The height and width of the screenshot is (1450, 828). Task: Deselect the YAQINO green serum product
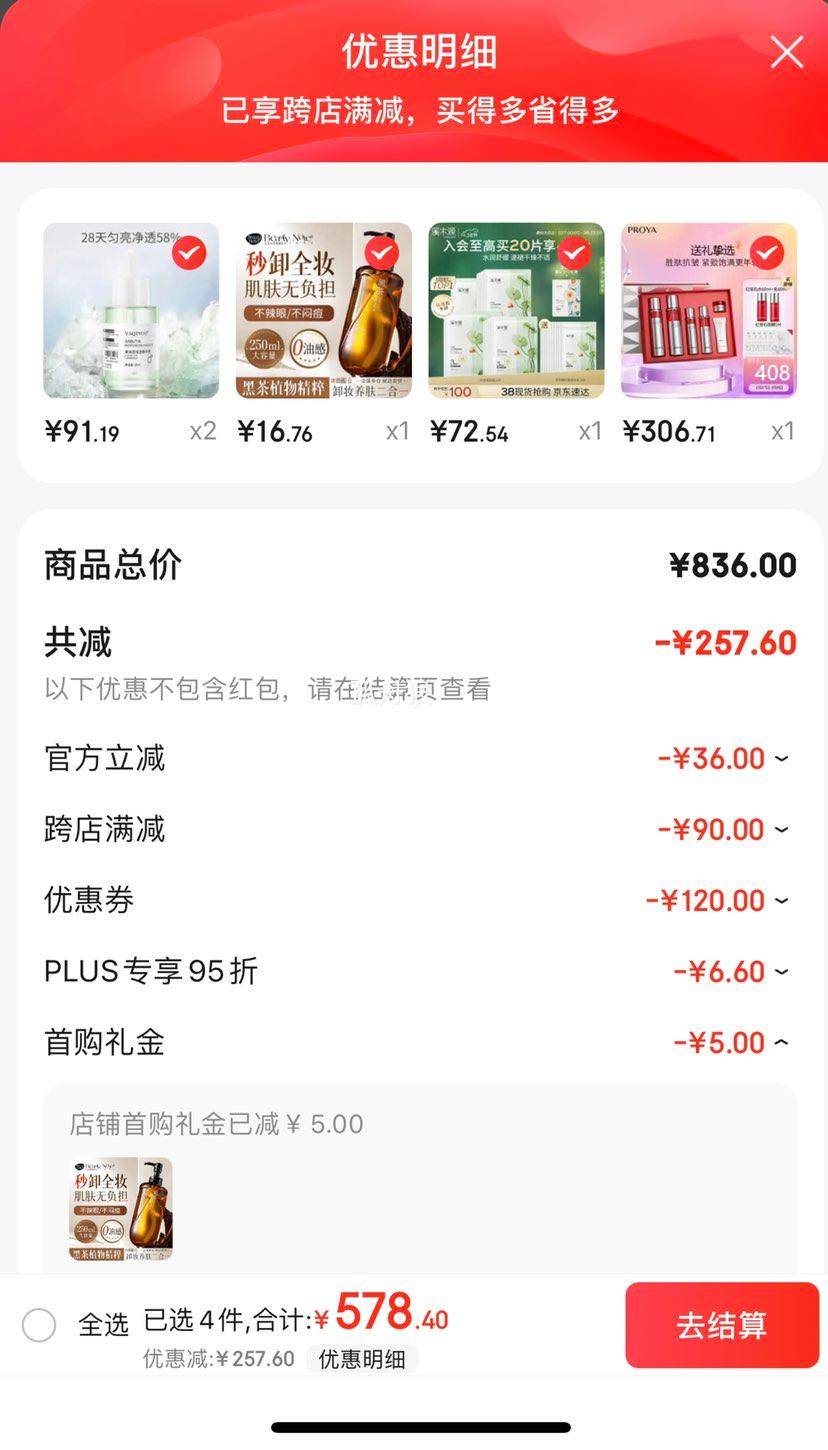[x=187, y=253]
